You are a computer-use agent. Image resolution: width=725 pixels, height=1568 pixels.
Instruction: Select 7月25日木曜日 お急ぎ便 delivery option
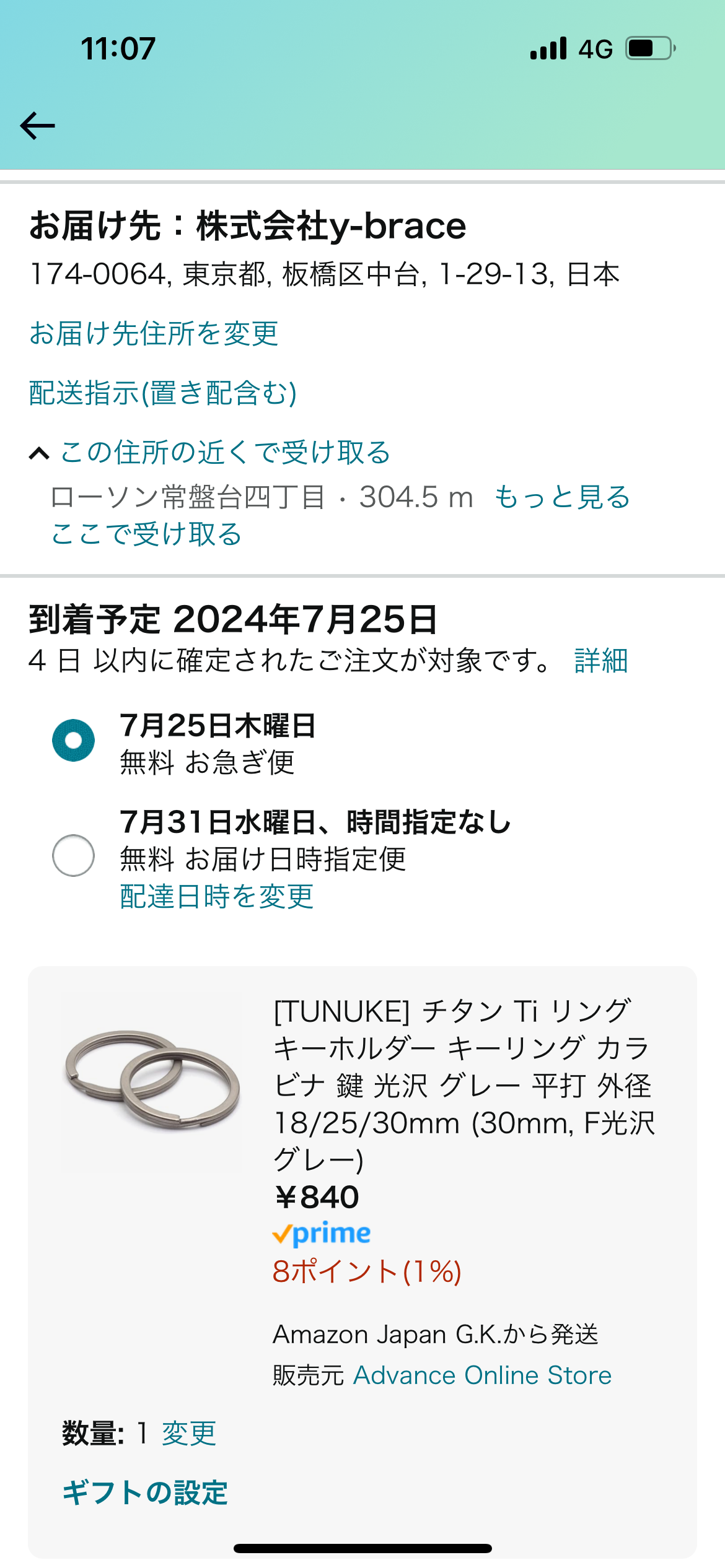point(74,741)
